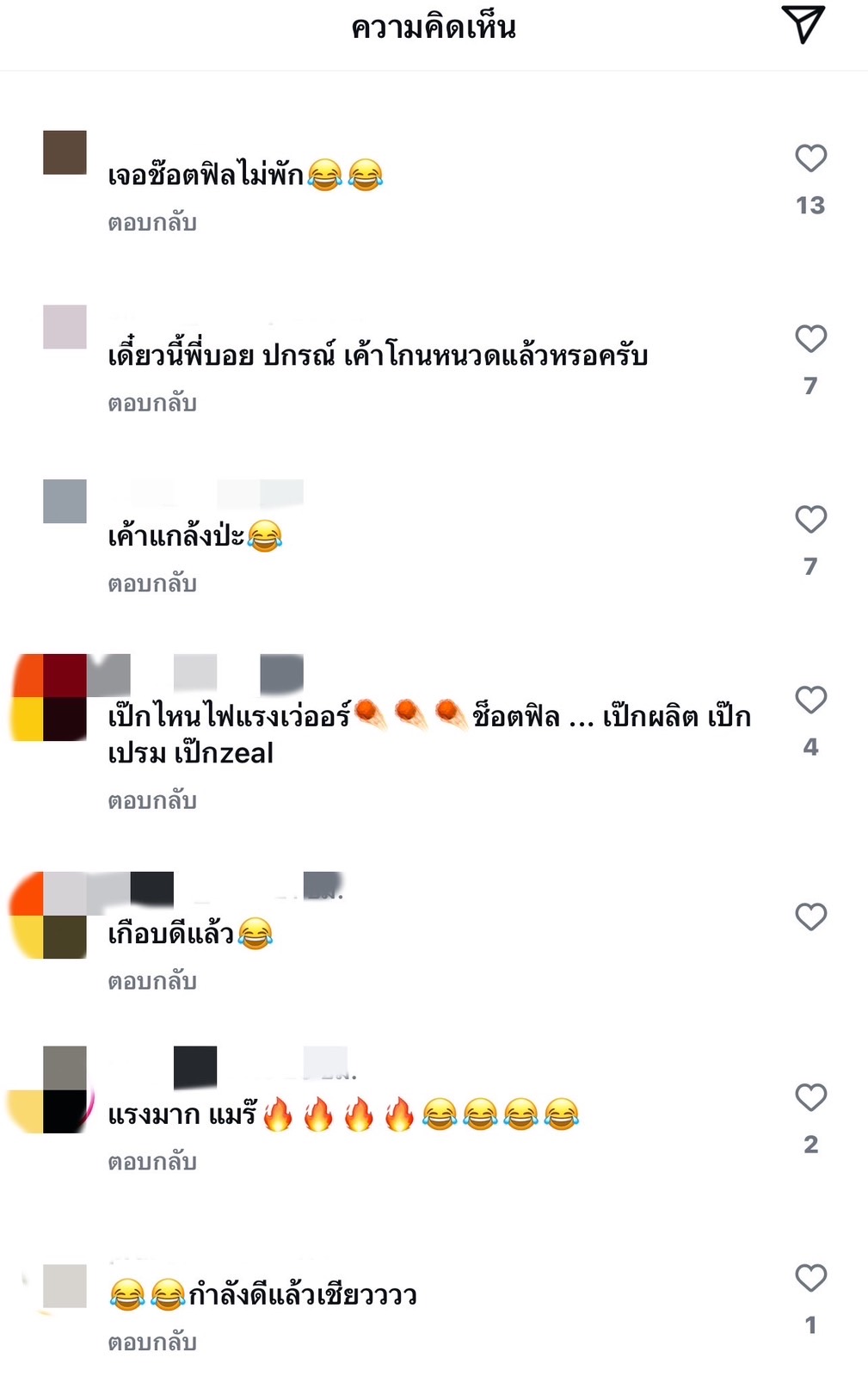Screen dimensions: 868x1395
Task: Like the comment 'เป๊กไหนไฟแรงเว่ออร์'
Action: coord(810,701)
